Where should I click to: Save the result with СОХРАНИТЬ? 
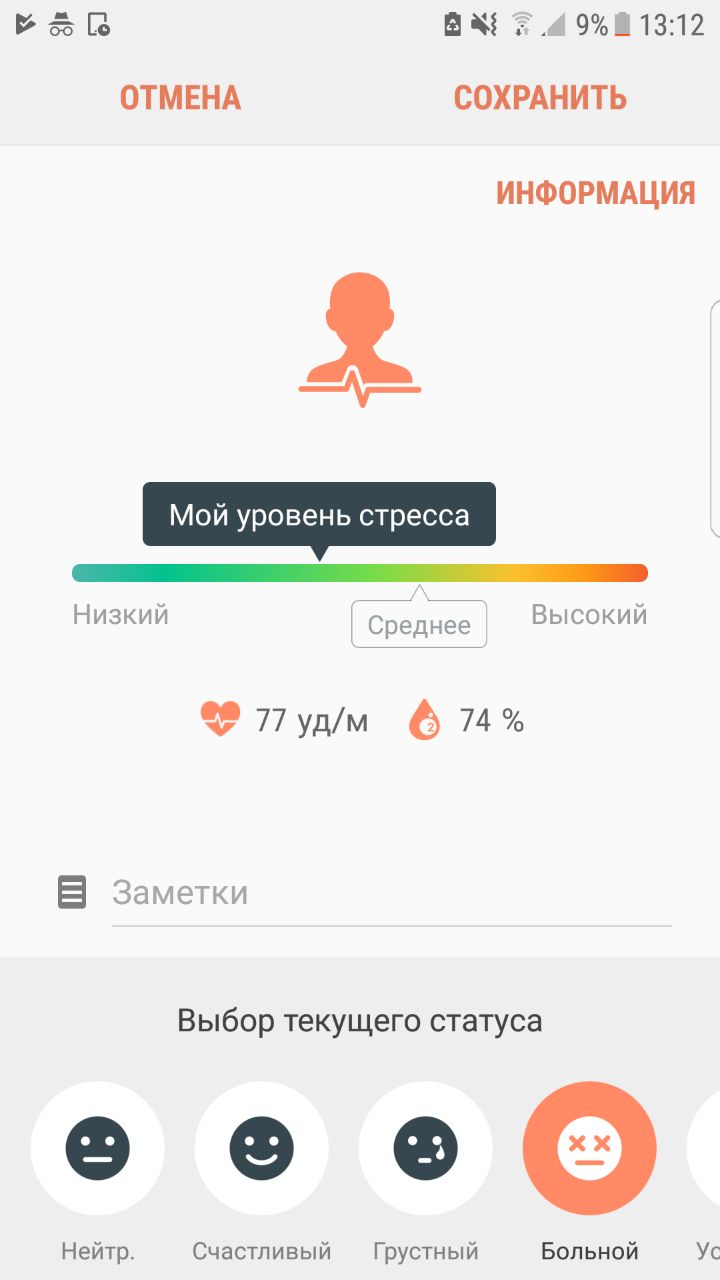[540, 98]
